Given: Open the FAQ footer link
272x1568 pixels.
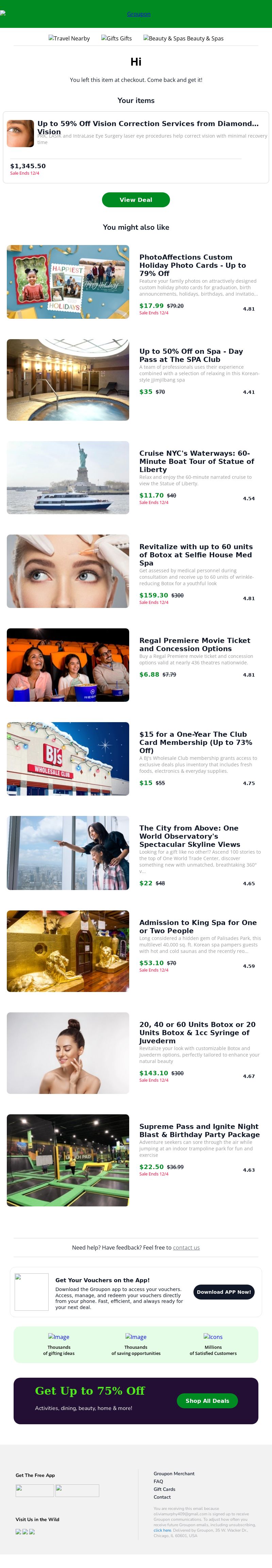Looking at the screenshot, I should tap(158, 1482).
